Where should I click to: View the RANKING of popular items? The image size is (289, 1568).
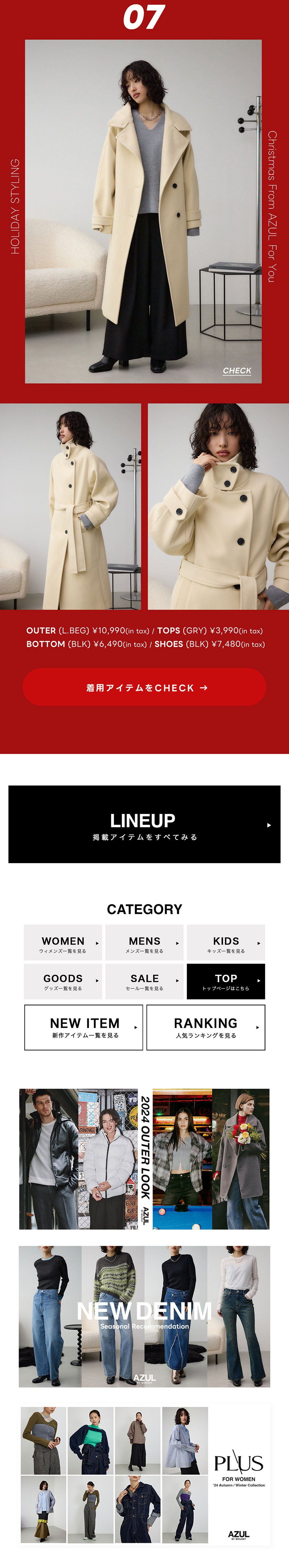pos(206,1028)
